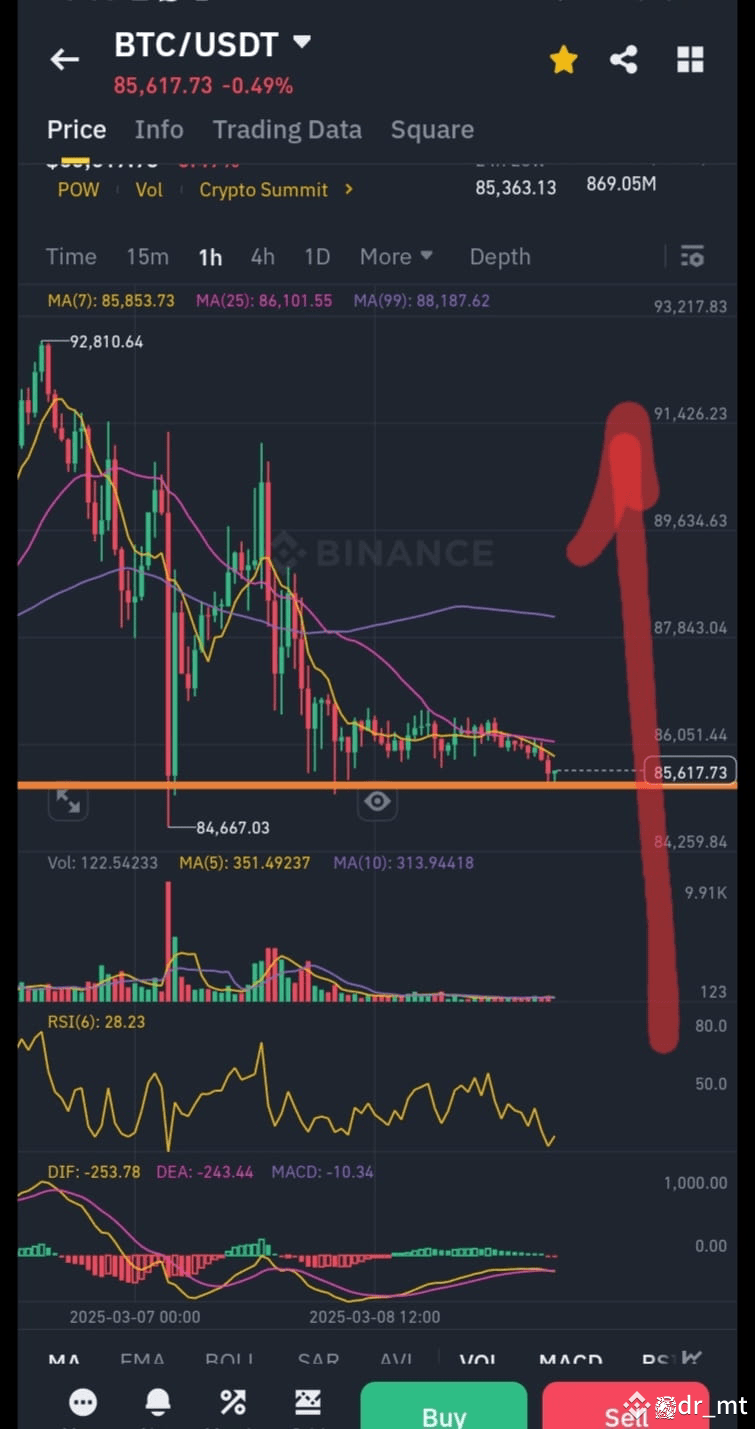Open order history candlestick icon near Buy
The width and height of the screenshot is (755, 1429).
click(308, 1402)
